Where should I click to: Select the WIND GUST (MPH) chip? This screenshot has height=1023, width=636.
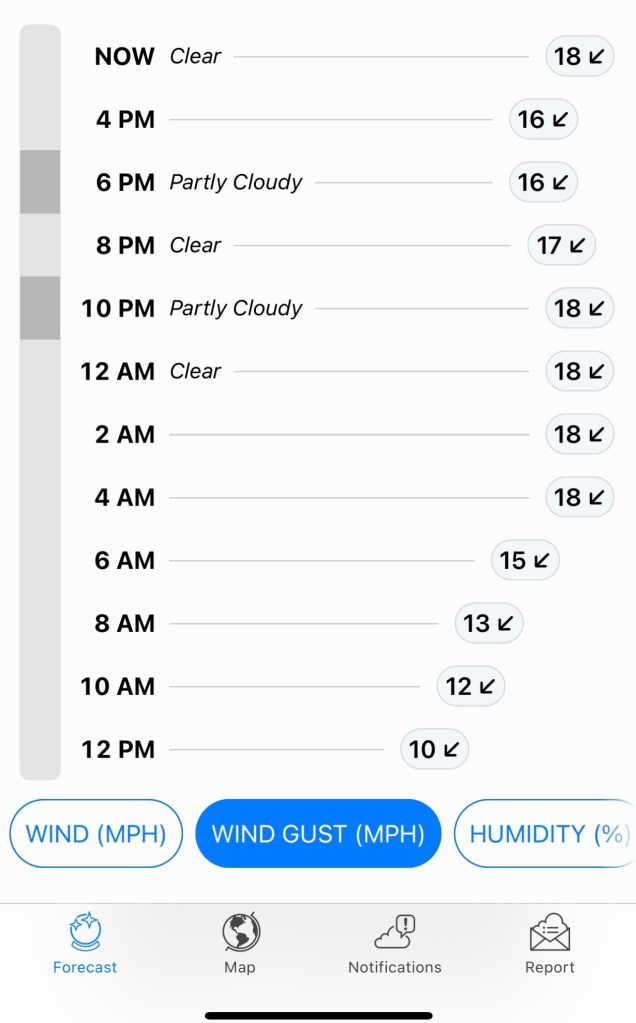[318, 833]
